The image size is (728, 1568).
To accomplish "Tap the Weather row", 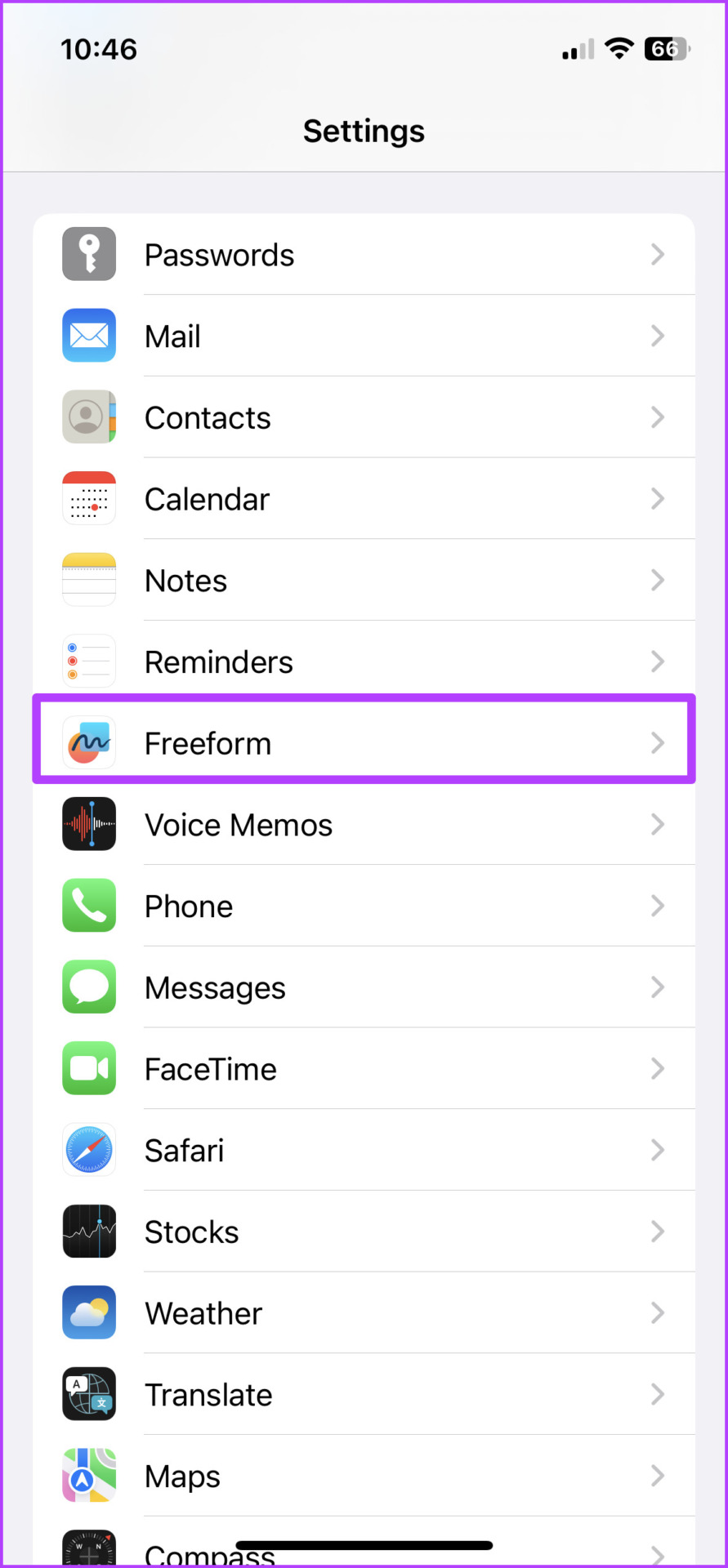I will point(364,1313).
